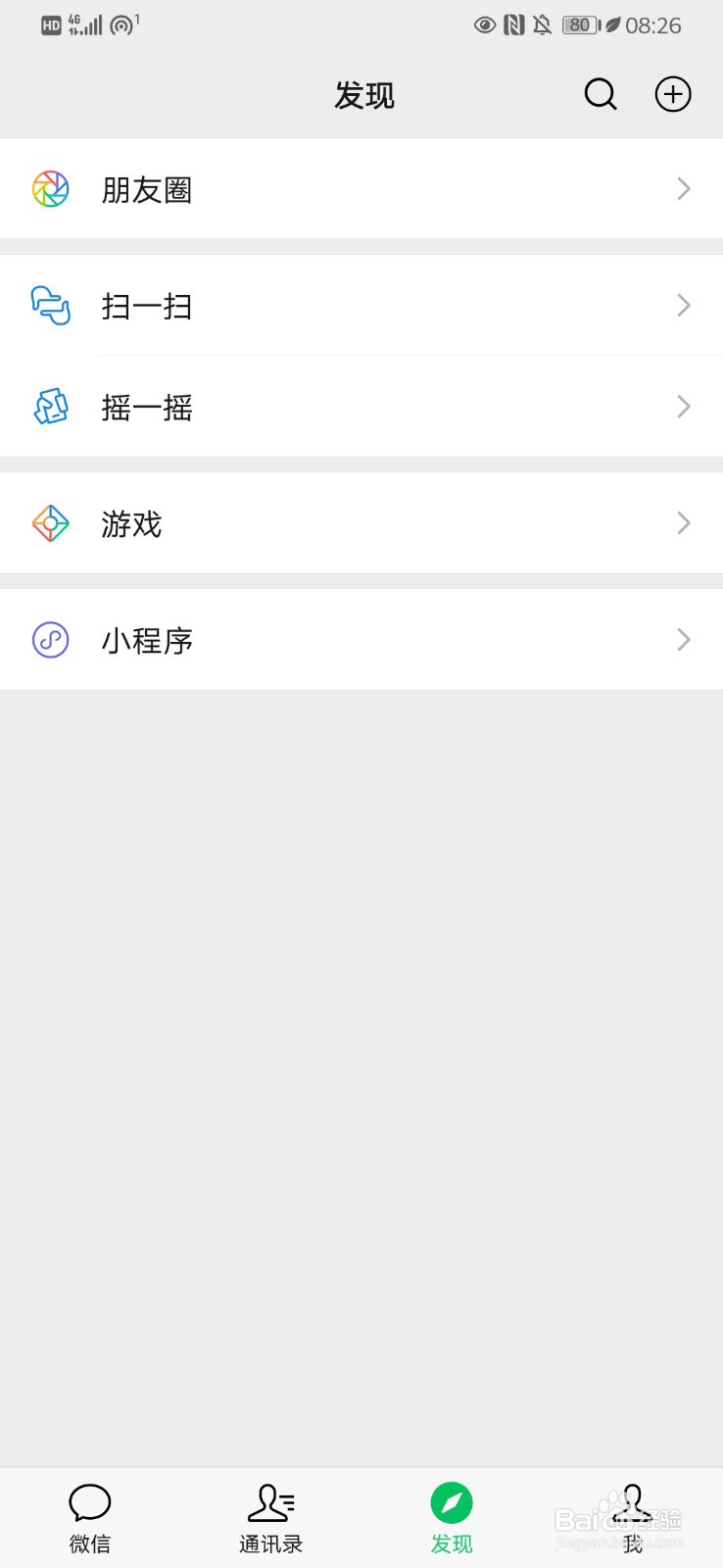
Task: Tap the battery level indicator in status bar
Action: click(579, 24)
